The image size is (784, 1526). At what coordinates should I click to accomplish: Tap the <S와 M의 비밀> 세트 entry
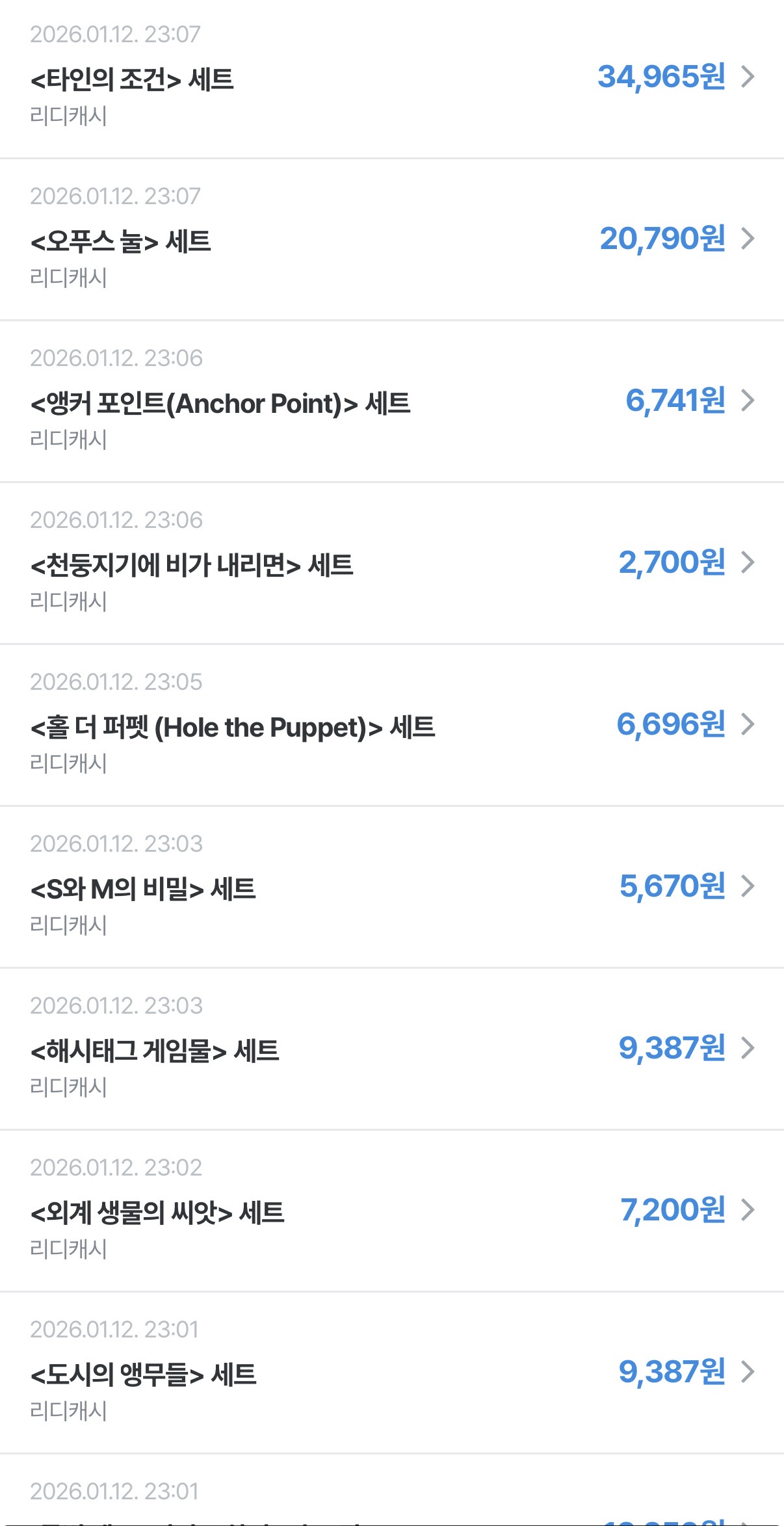391,888
